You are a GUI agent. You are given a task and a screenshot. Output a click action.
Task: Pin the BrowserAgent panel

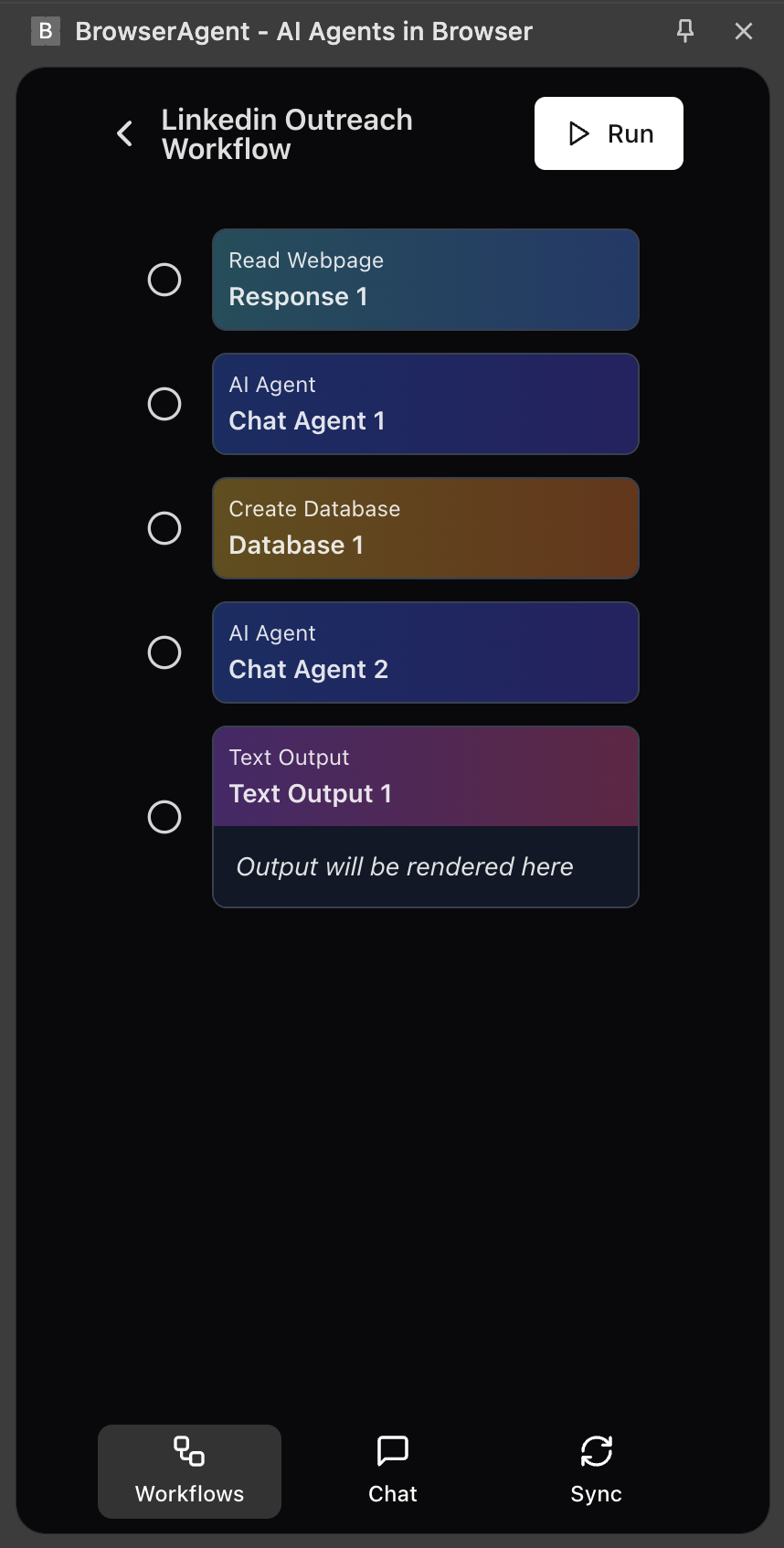coord(684,31)
